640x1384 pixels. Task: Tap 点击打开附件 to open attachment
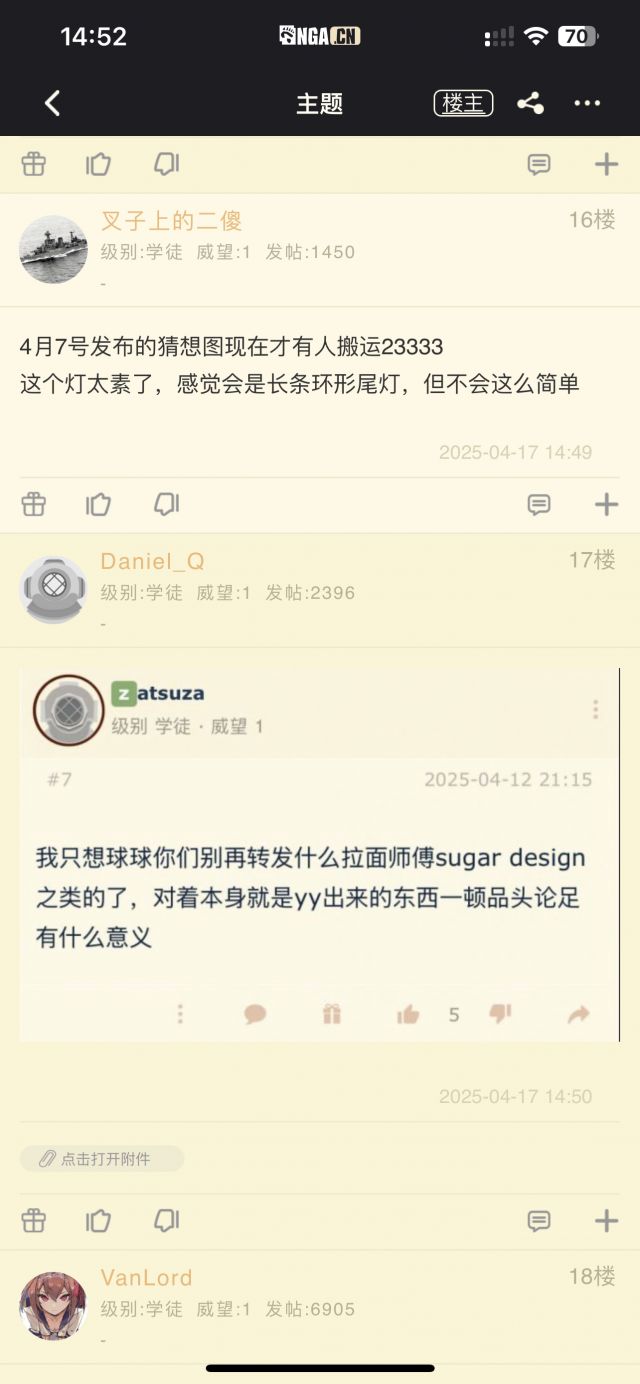click(x=102, y=1159)
